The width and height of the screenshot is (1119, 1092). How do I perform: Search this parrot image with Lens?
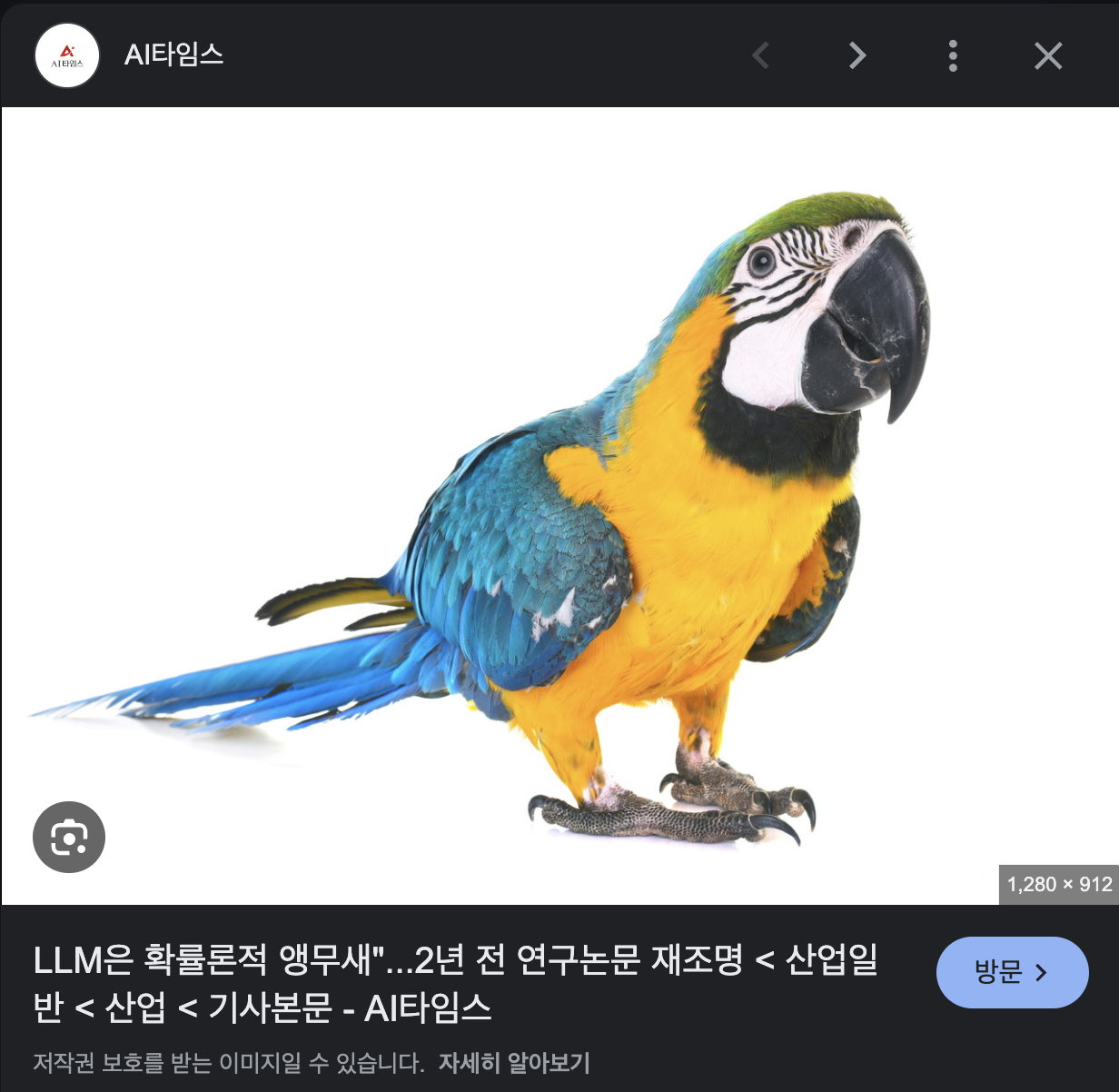pyautogui.click(x=69, y=837)
